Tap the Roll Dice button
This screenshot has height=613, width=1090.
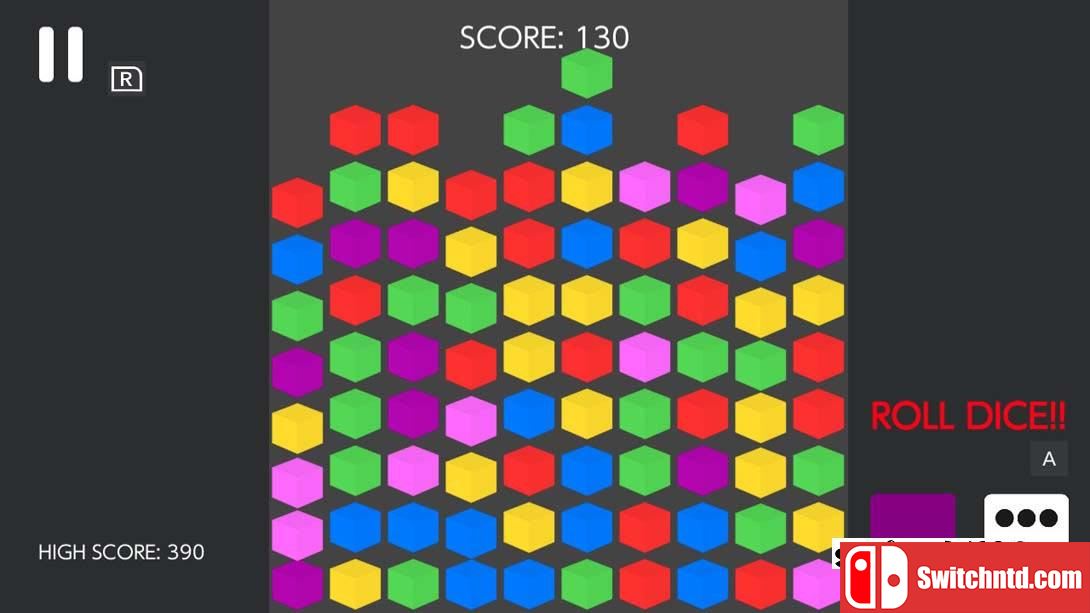coord(968,416)
